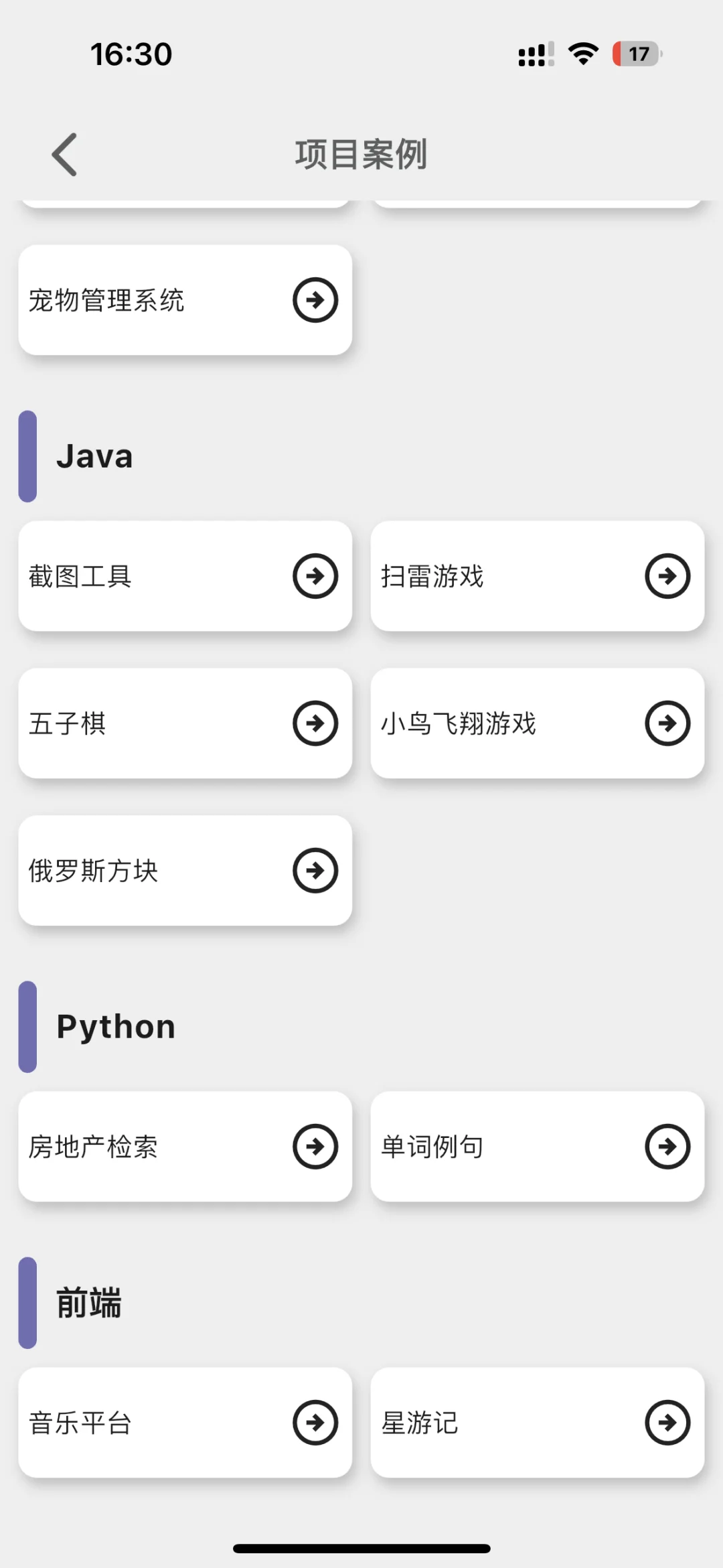The image size is (723, 1568).
Task: View the 小鸟飞翔游戏 project
Action: [538, 723]
